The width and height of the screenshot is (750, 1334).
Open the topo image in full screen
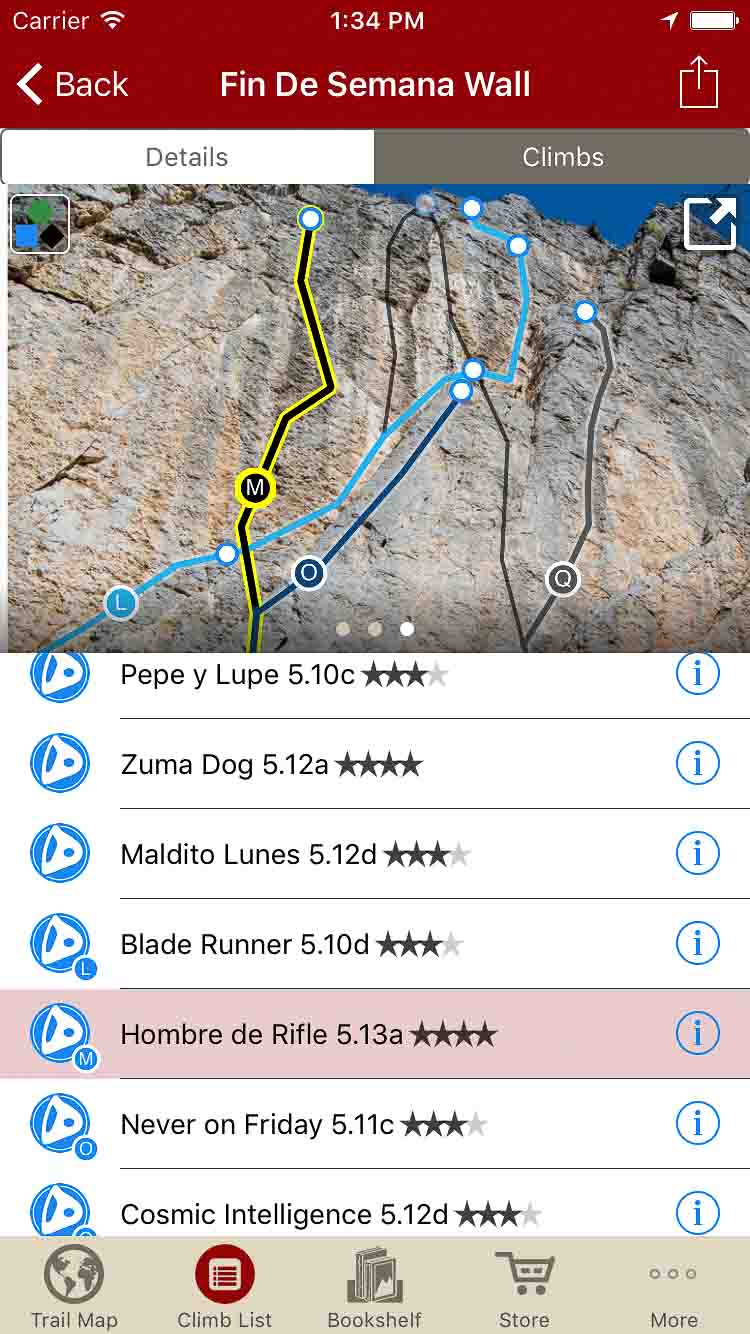coord(709,224)
